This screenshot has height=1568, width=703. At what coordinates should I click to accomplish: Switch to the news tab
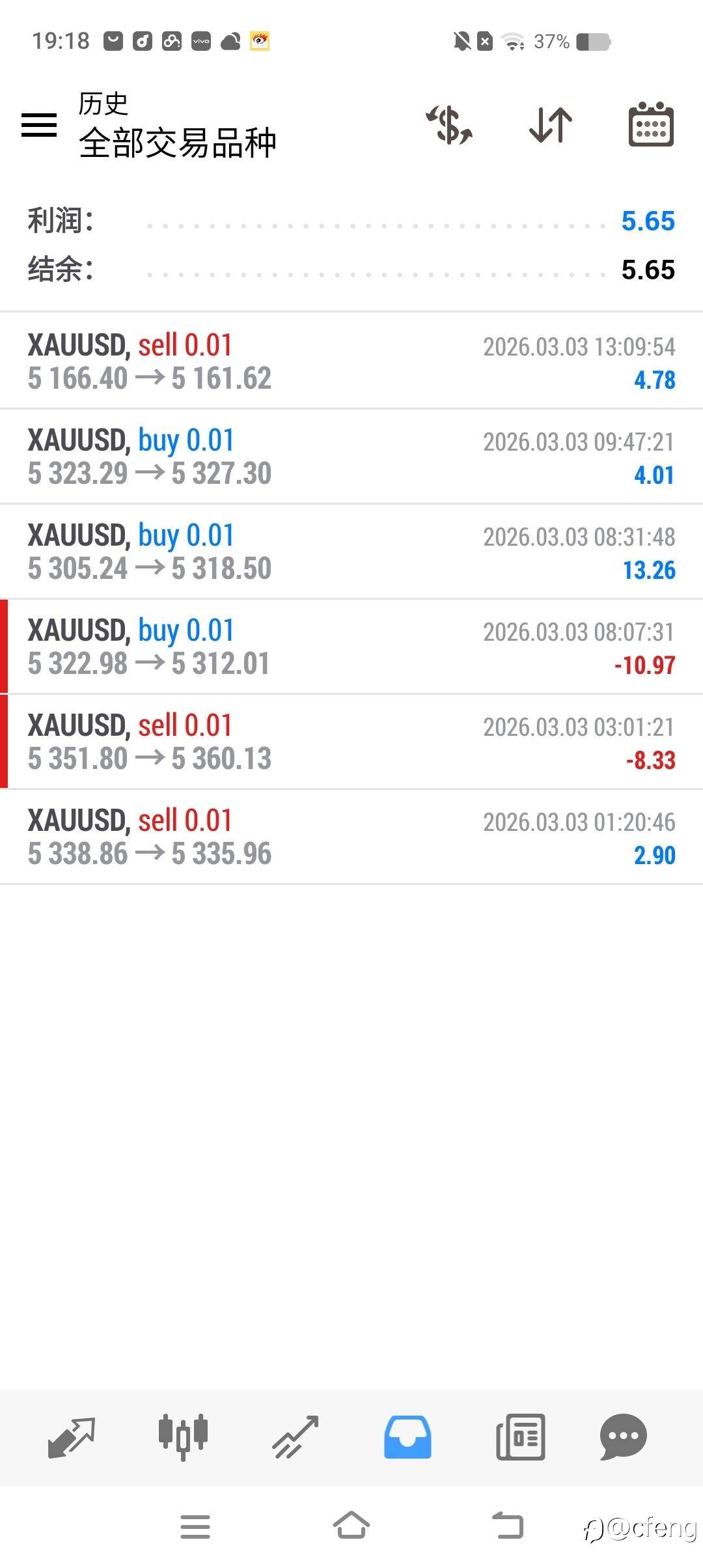520,1437
